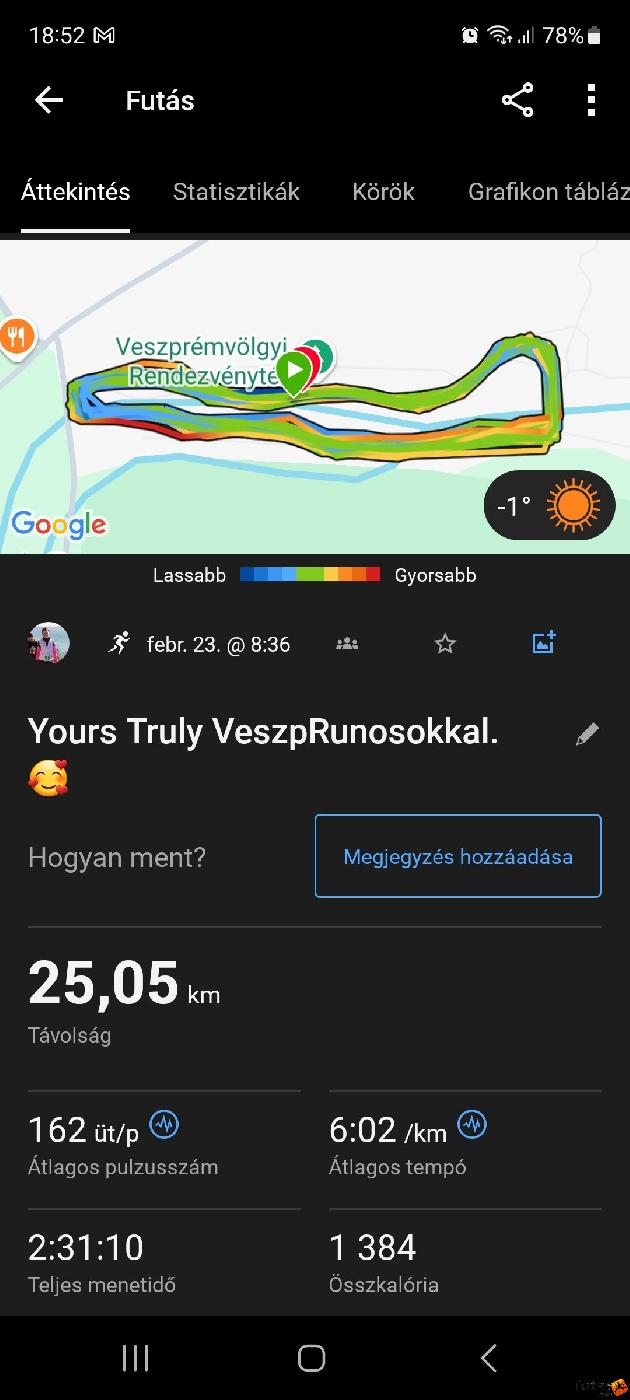Tap Megjegyzés hozzáadása button
This screenshot has height=1400, width=630.
pos(458,856)
